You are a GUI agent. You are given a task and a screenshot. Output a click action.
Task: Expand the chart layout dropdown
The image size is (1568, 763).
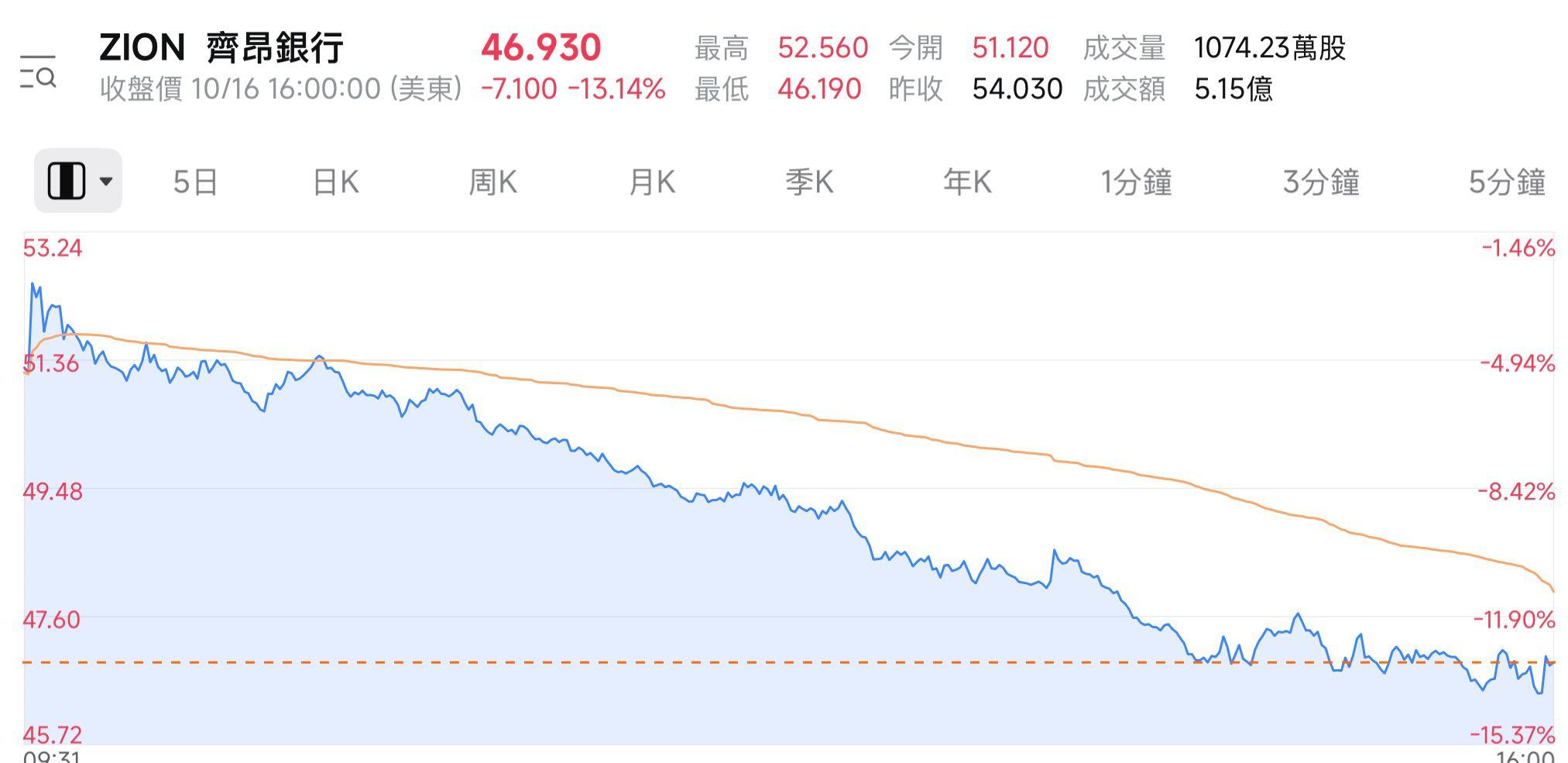point(78,181)
